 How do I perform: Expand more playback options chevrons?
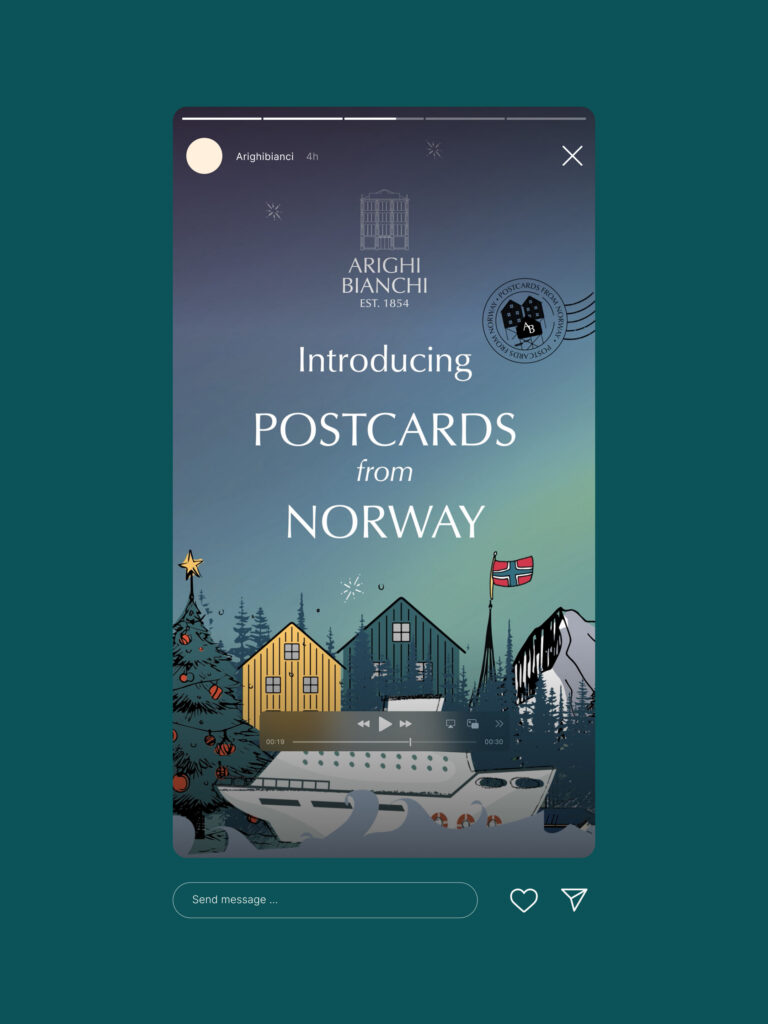(x=499, y=724)
